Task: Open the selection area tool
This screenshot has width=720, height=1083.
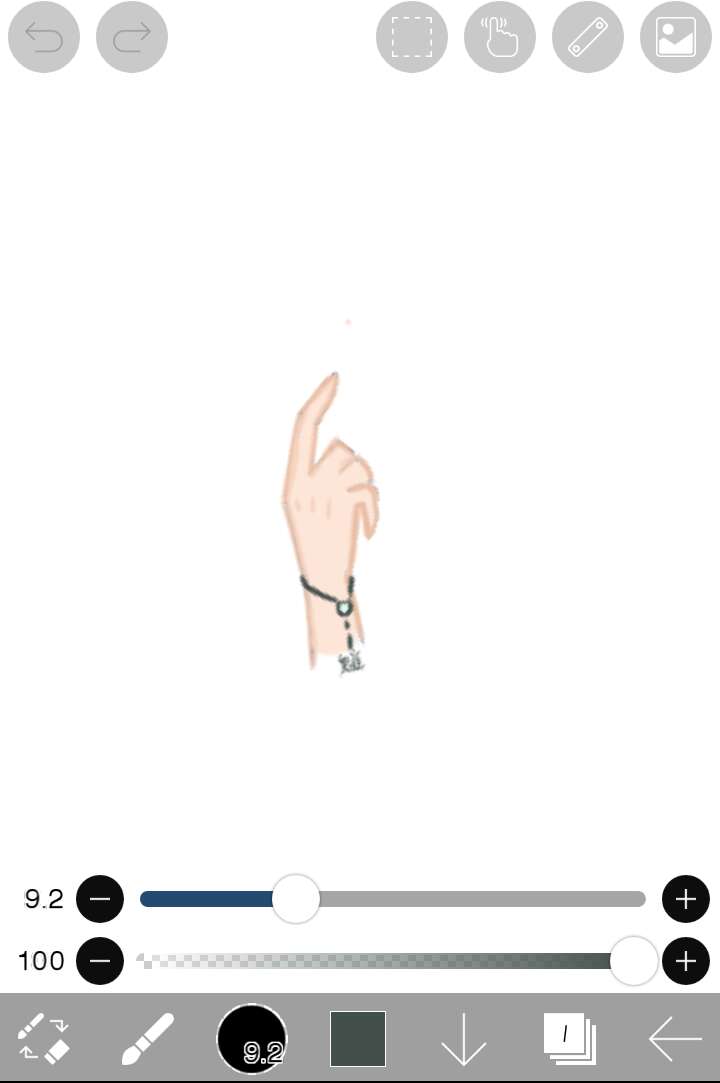Action: point(411,37)
